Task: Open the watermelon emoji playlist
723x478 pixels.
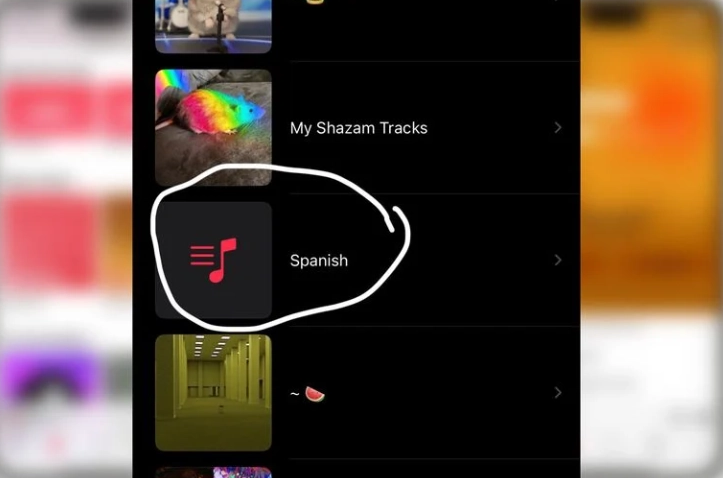Action: coord(308,393)
